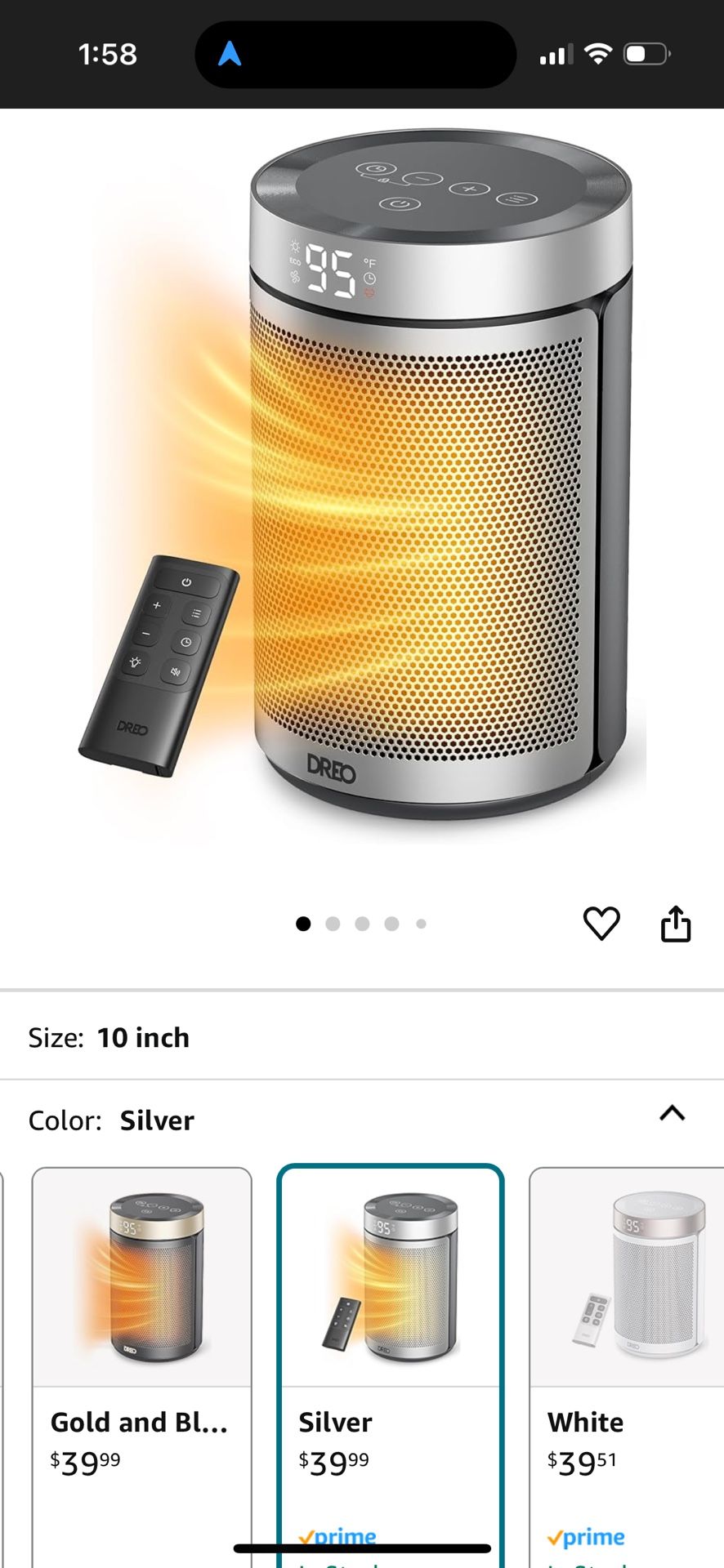Collapse the Color options section

(672, 1113)
